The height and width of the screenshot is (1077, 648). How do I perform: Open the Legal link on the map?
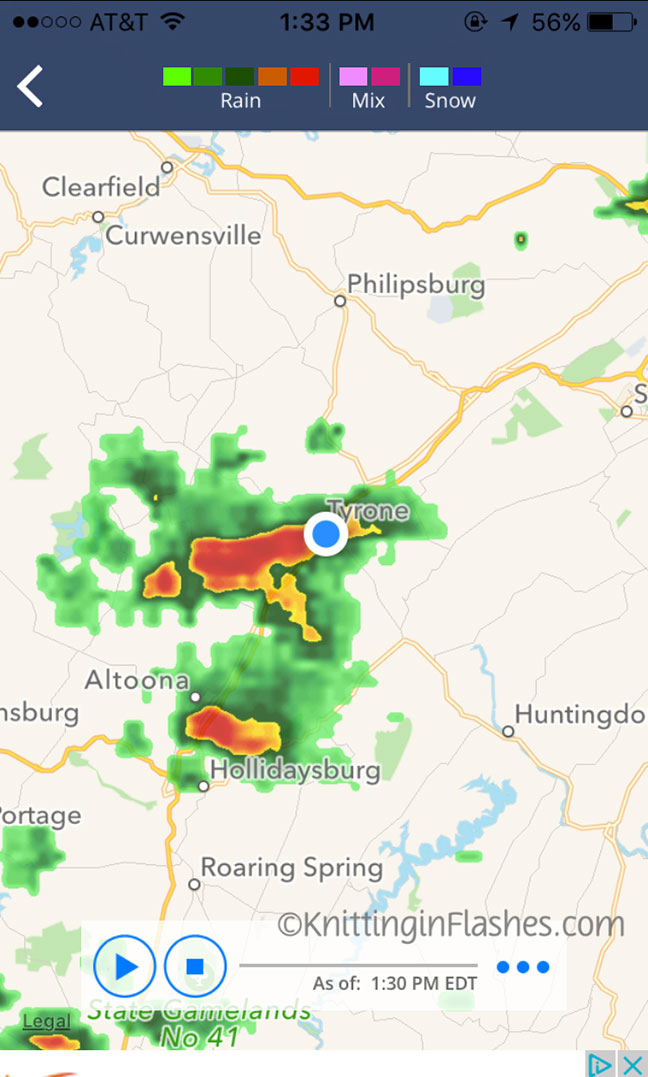46,1021
